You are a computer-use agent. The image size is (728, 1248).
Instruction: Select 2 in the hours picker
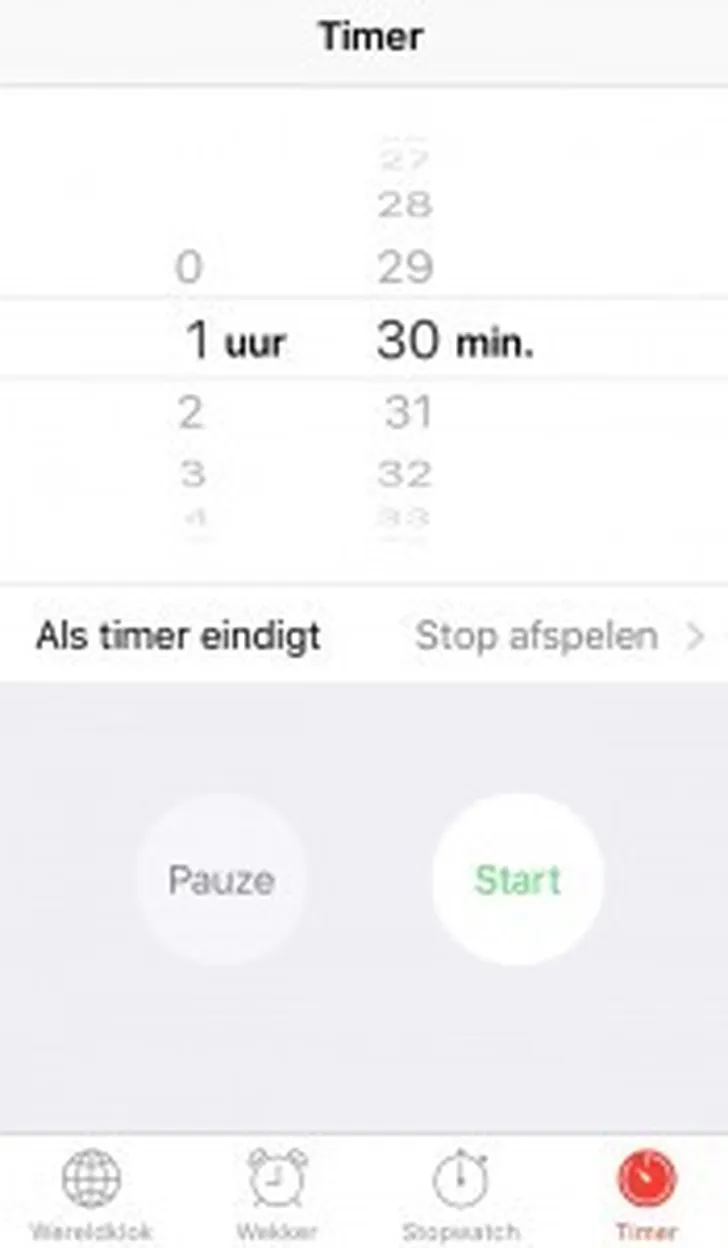[191, 412]
